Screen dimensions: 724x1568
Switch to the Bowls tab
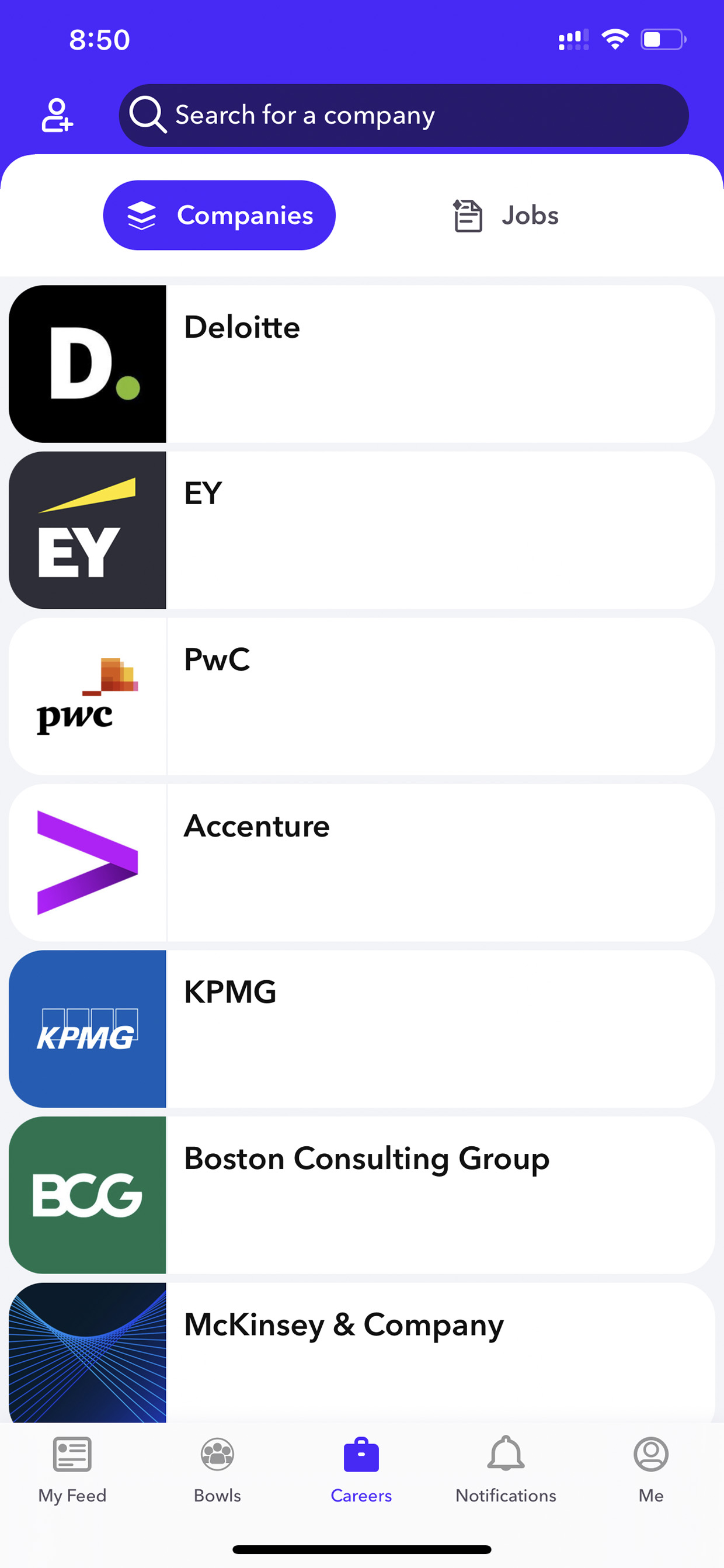(x=217, y=1469)
